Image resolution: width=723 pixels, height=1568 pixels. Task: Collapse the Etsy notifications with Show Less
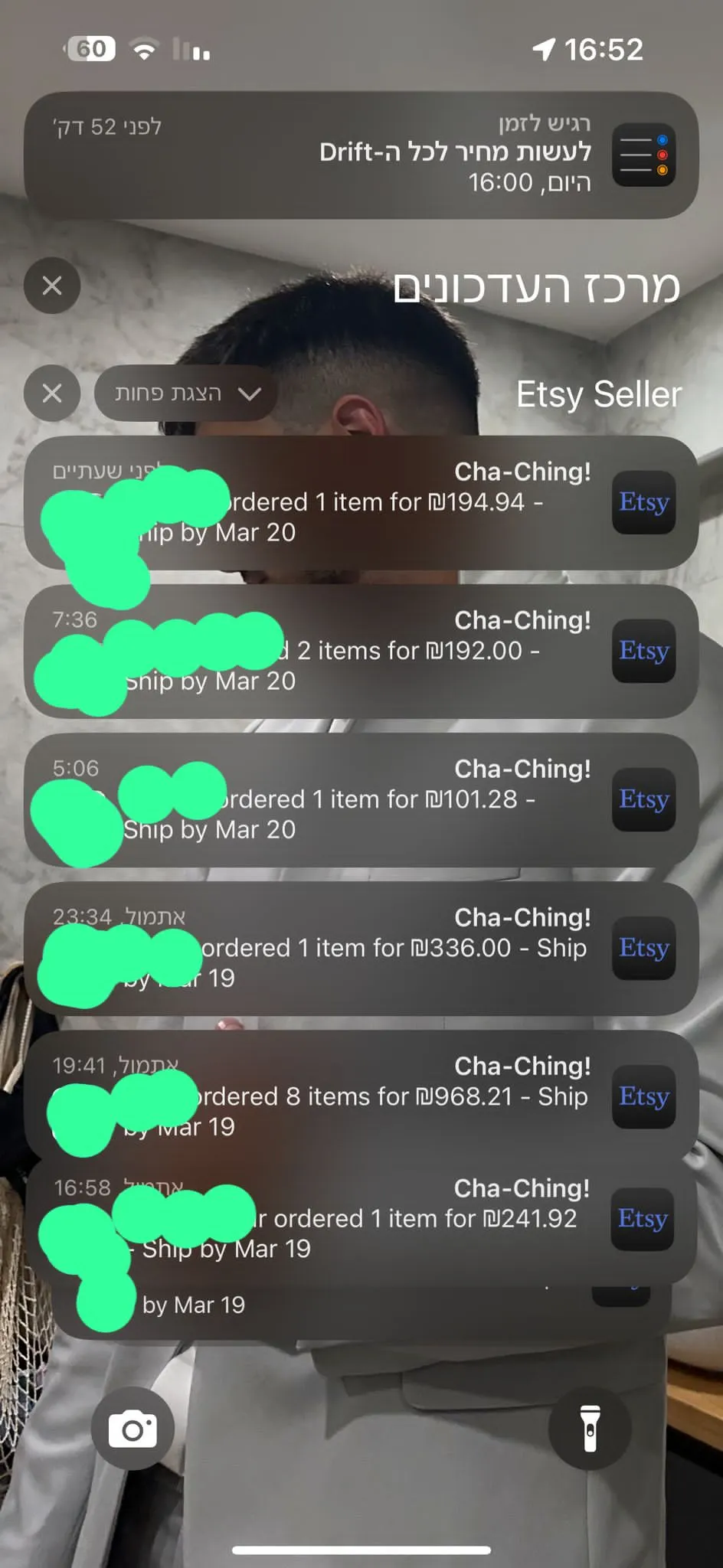[x=186, y=394]
